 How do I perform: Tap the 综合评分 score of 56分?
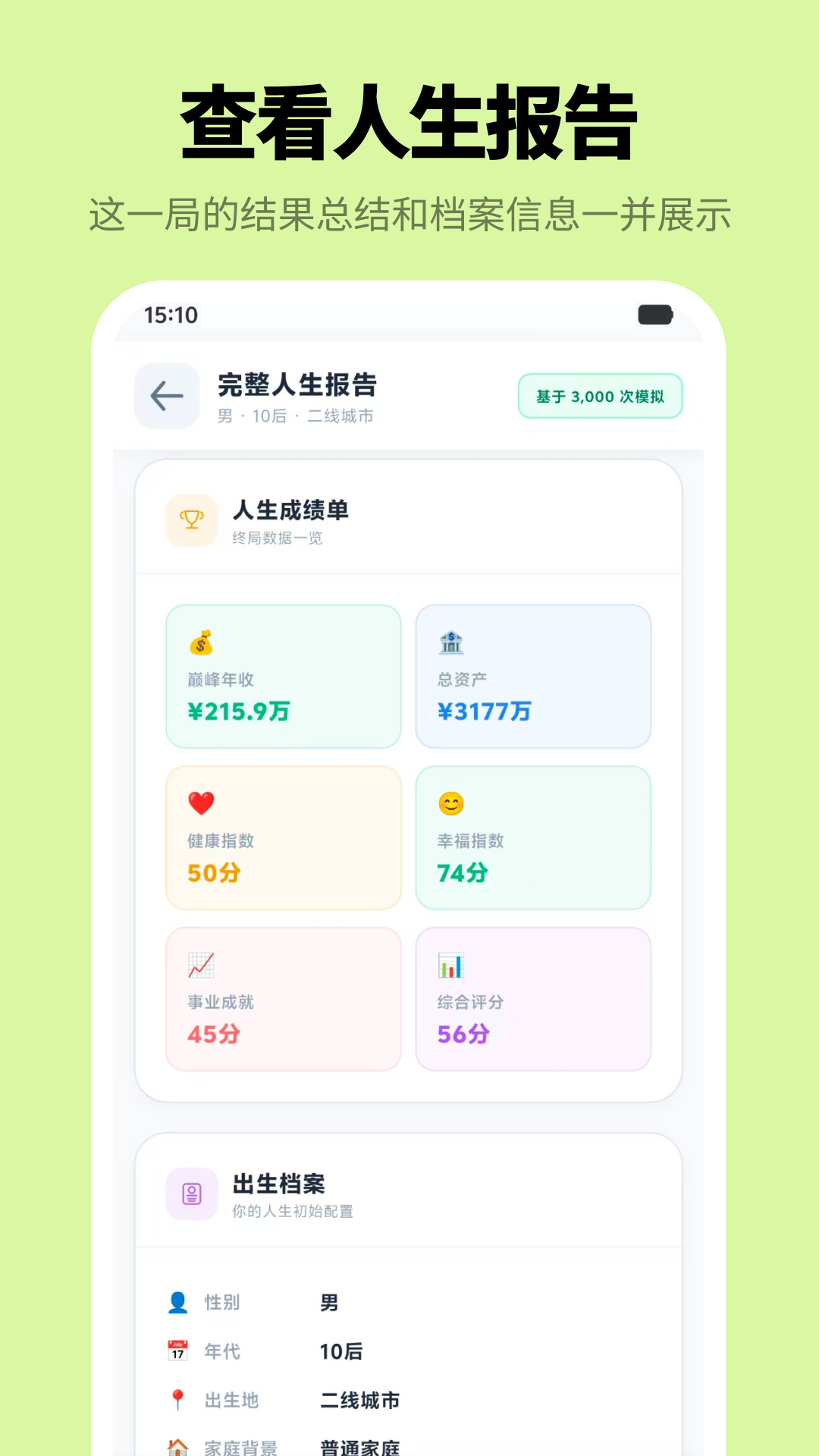coord(461,1033)
